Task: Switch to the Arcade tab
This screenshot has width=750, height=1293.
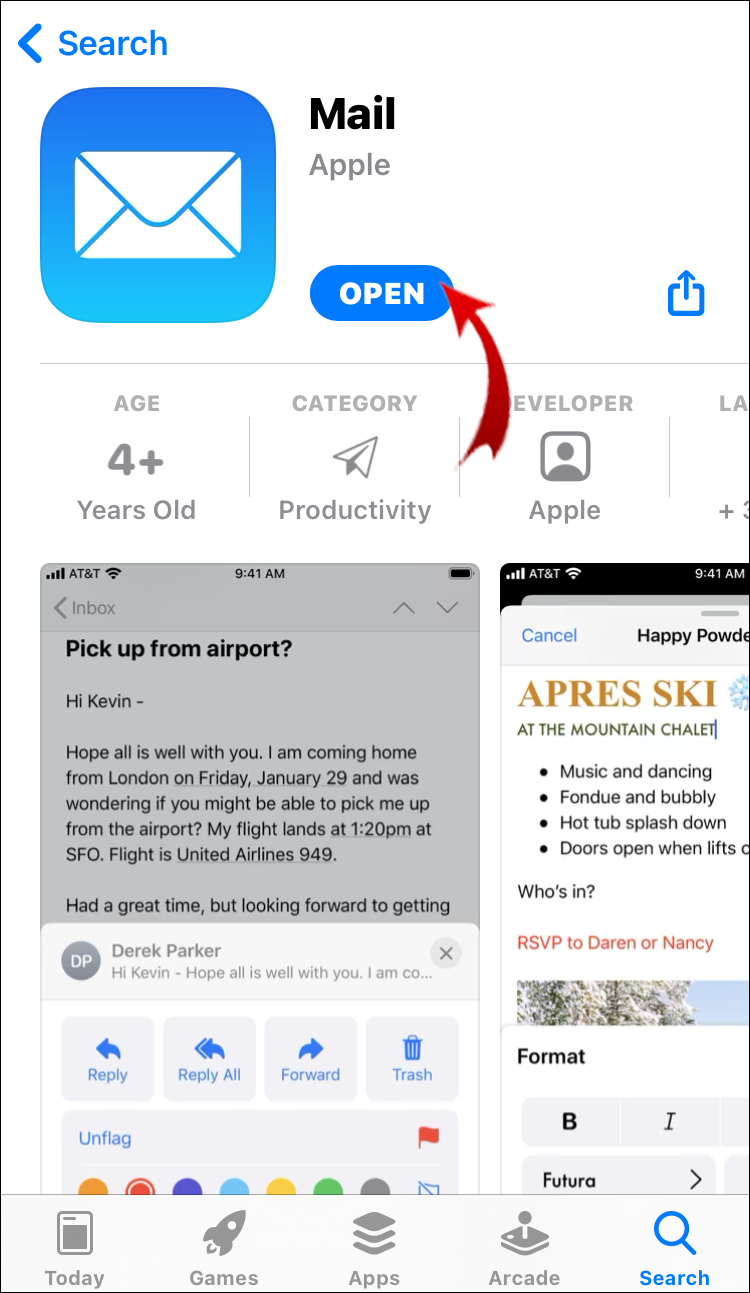Action: pyautogui.click(x=524, y=1246)
